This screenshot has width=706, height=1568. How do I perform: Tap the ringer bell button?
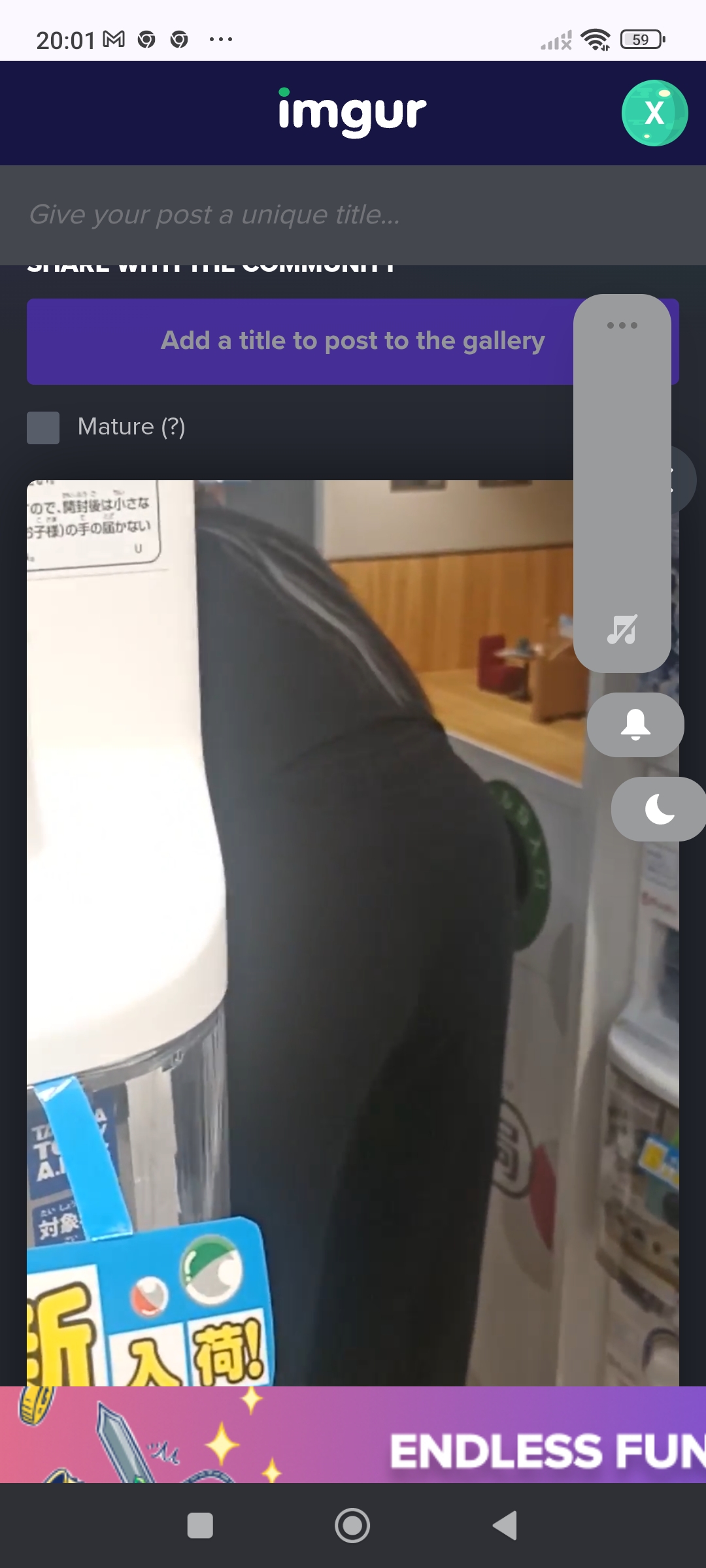(635, 725)
